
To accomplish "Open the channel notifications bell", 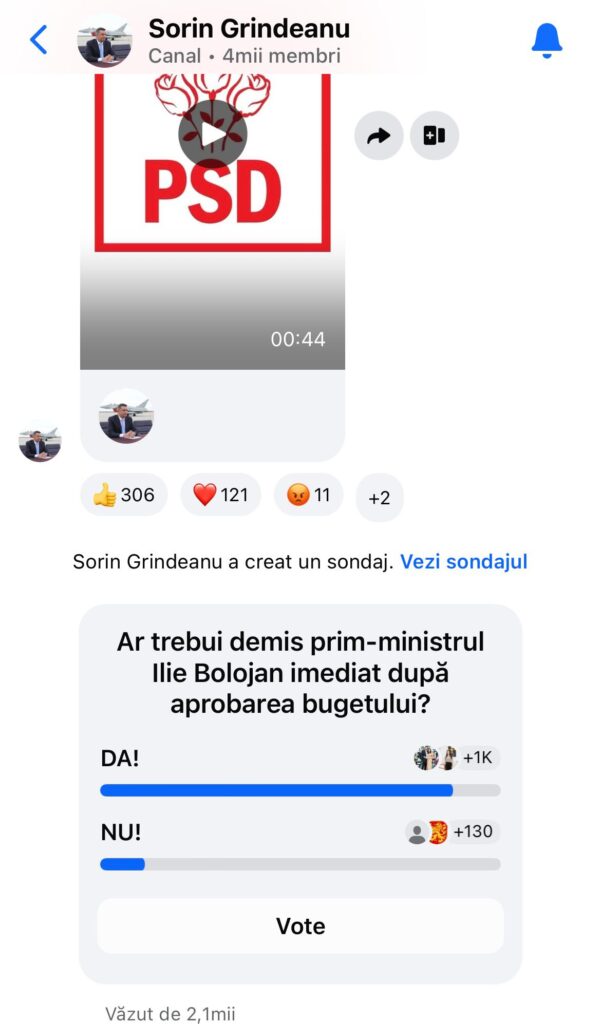I will (x=546, y=40).
